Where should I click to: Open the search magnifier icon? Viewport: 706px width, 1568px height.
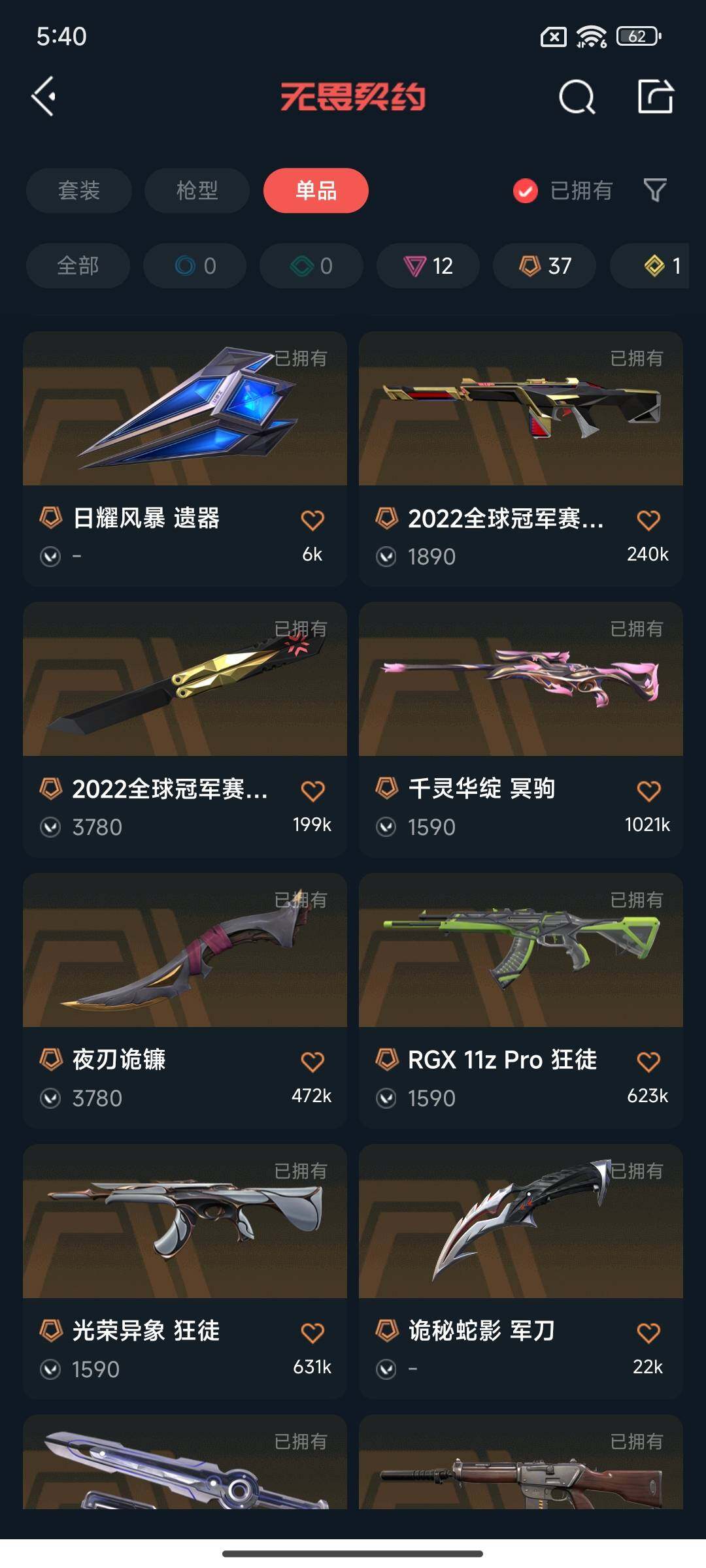tap(577, 97)
